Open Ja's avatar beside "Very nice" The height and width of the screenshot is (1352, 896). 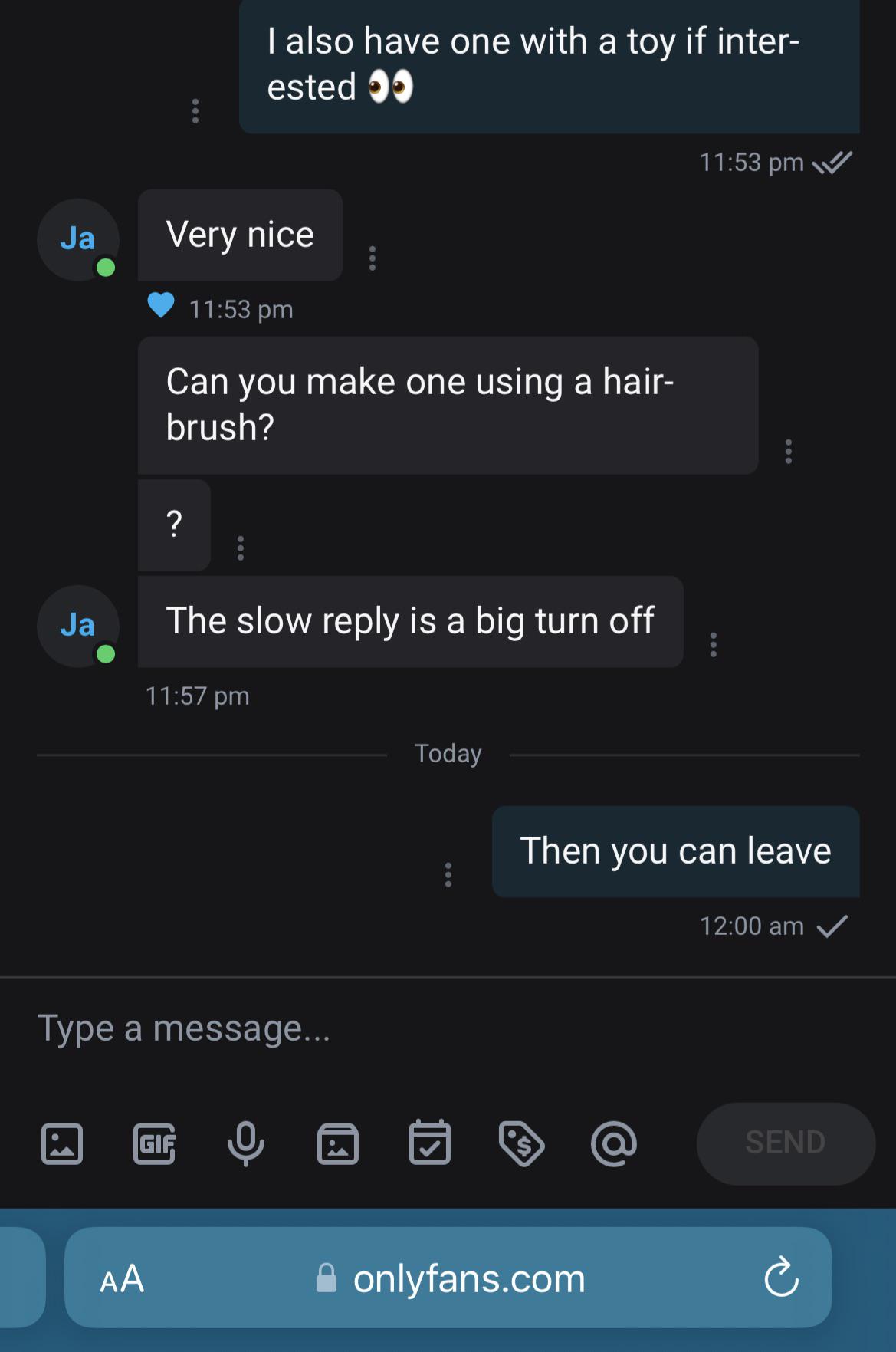coord(77,239)
